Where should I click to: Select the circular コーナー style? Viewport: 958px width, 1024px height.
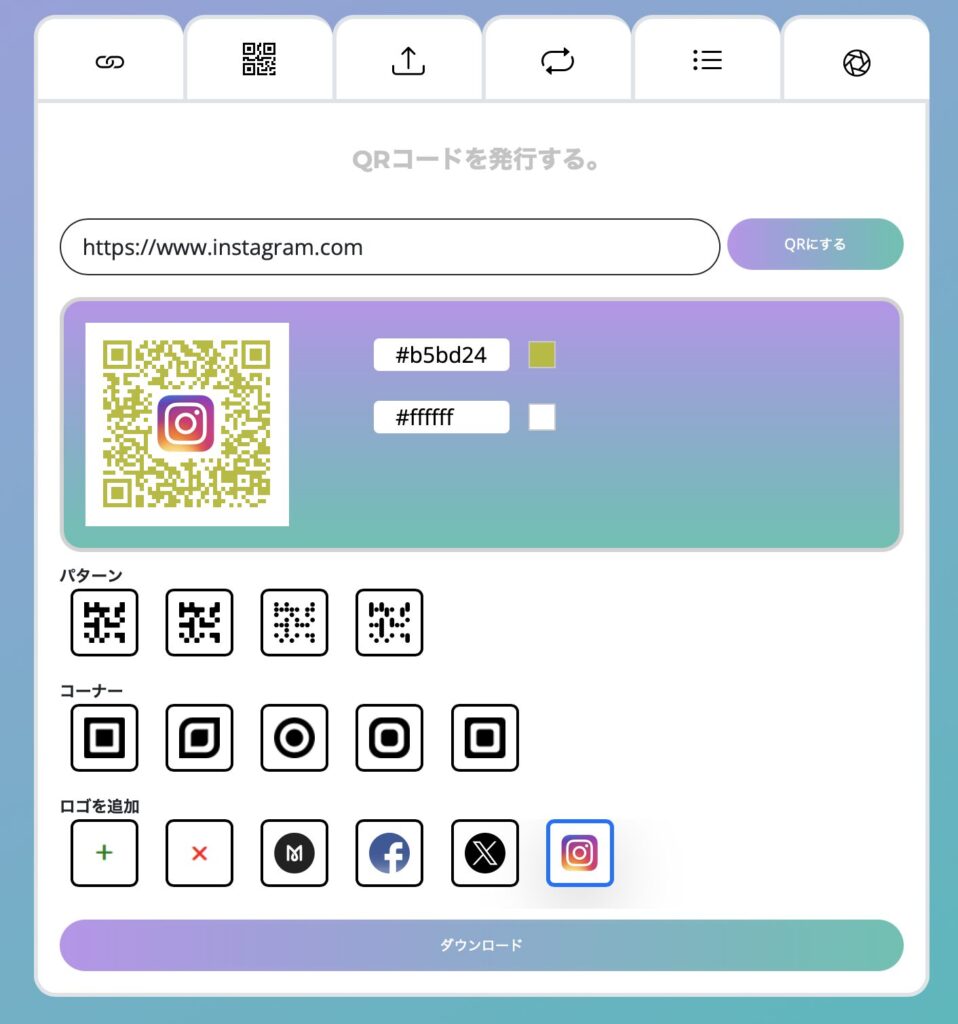pyautogui.click(x=294, y=738)
